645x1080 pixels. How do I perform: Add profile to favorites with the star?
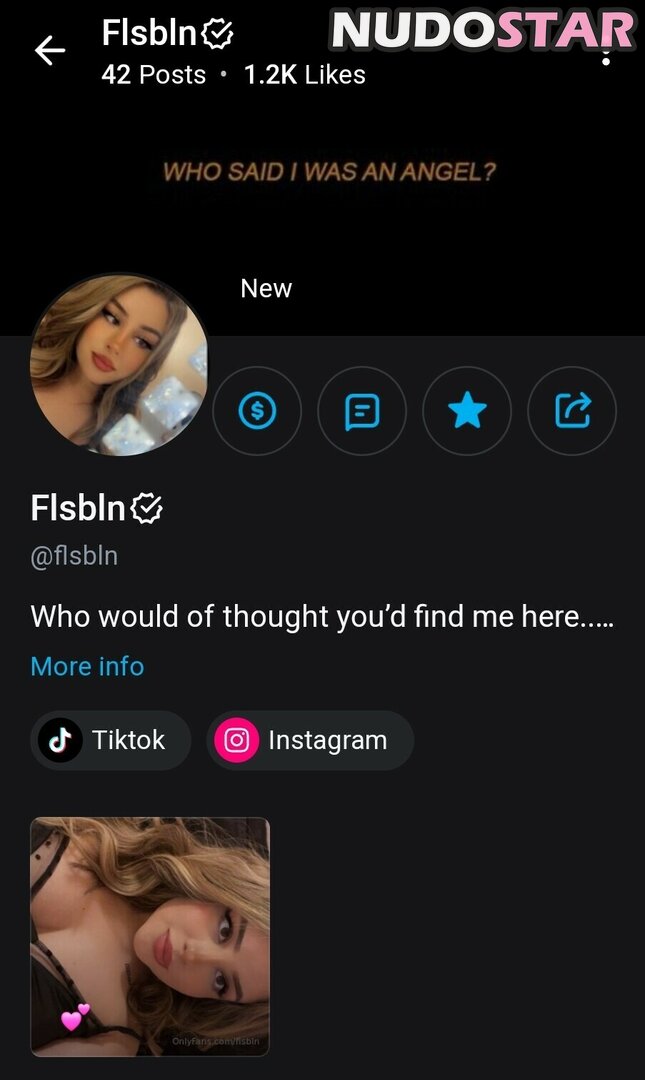click(x=467, y=411)
